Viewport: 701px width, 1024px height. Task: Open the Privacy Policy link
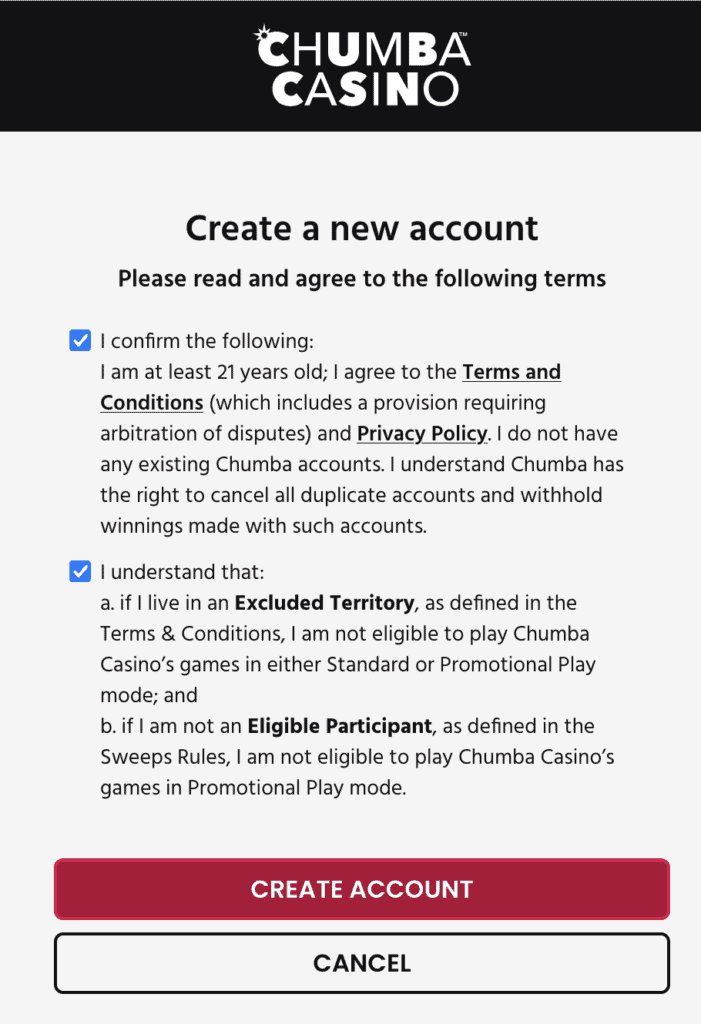422,433
